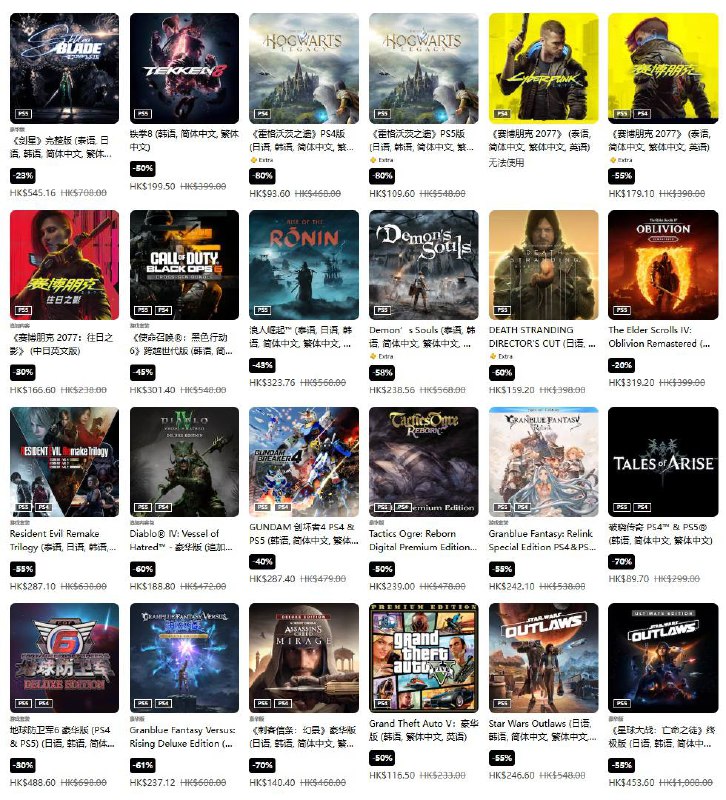Open Granblue Fantasy Relink Special Edition
The image size is (726, 800).
(x=543, y=461)
